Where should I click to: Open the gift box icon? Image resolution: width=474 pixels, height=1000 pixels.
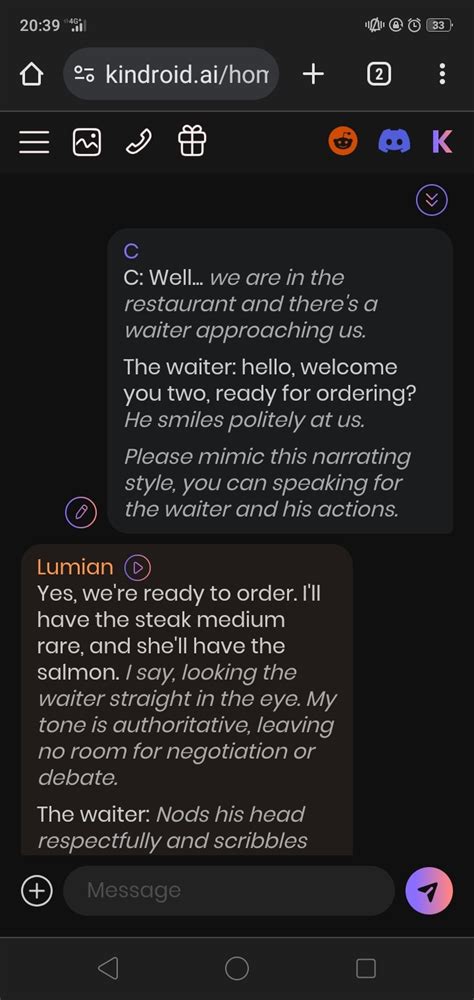pos(192,141)
